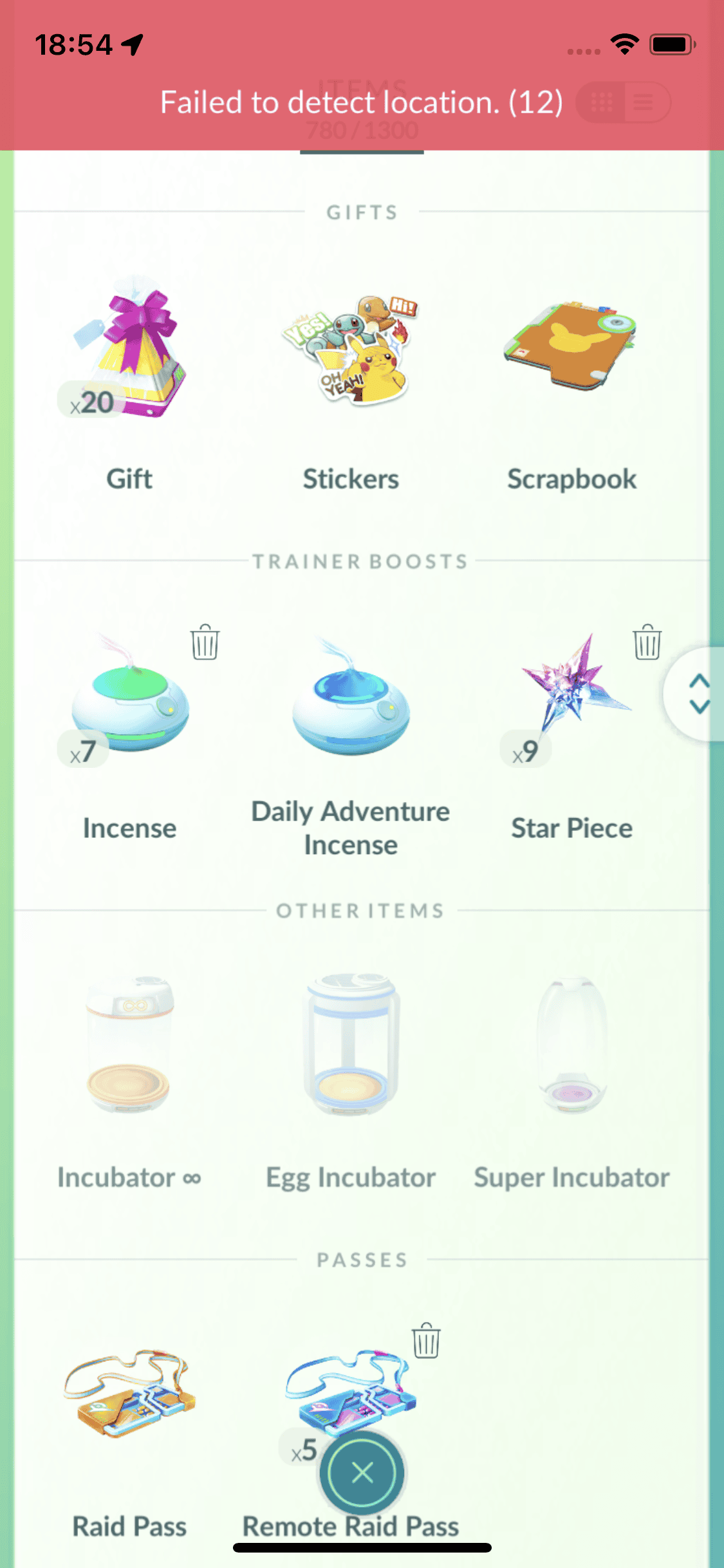This screenshot has width=724, height=1568.
Task: Tap the Egg Incubator item
Action: coord(351,1049)
